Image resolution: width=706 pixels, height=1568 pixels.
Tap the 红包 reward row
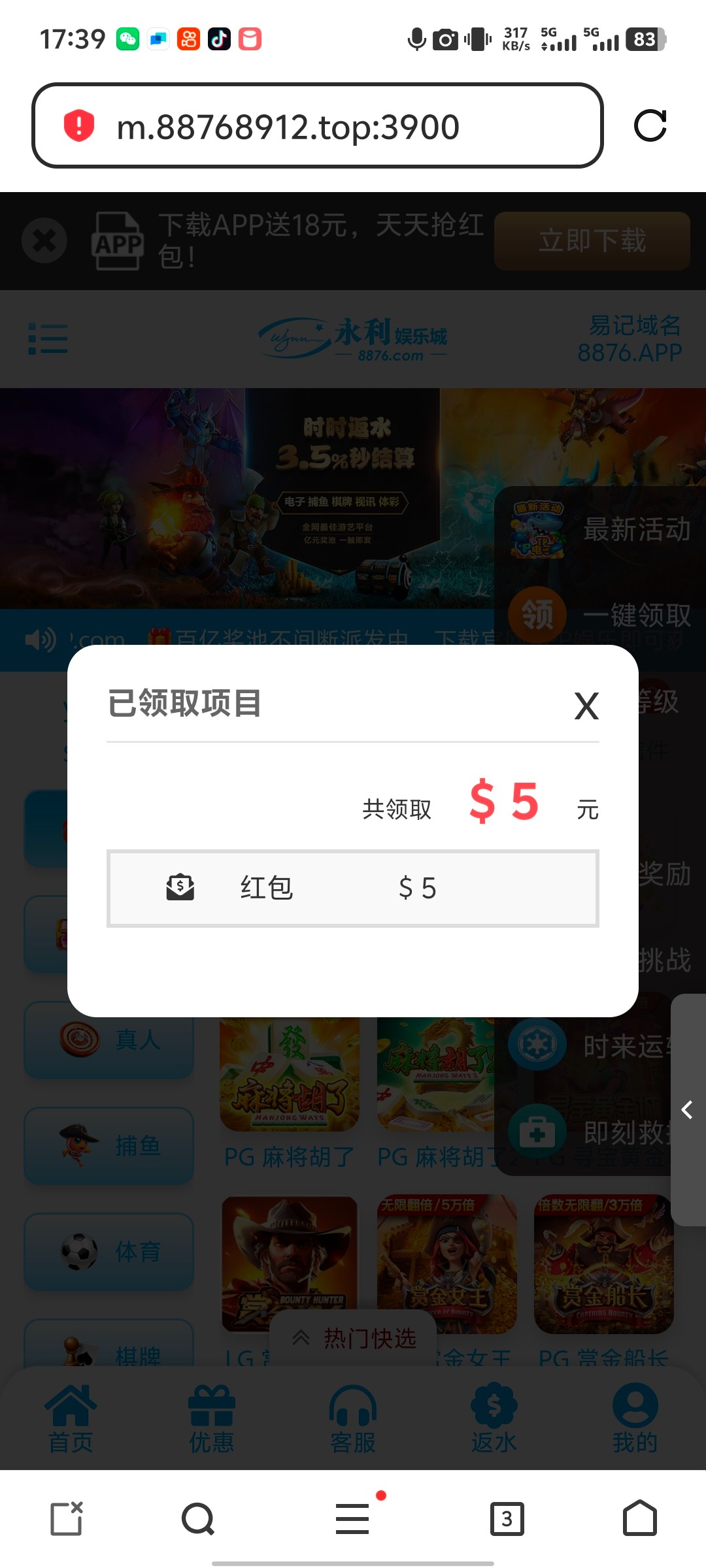point(352,889)
